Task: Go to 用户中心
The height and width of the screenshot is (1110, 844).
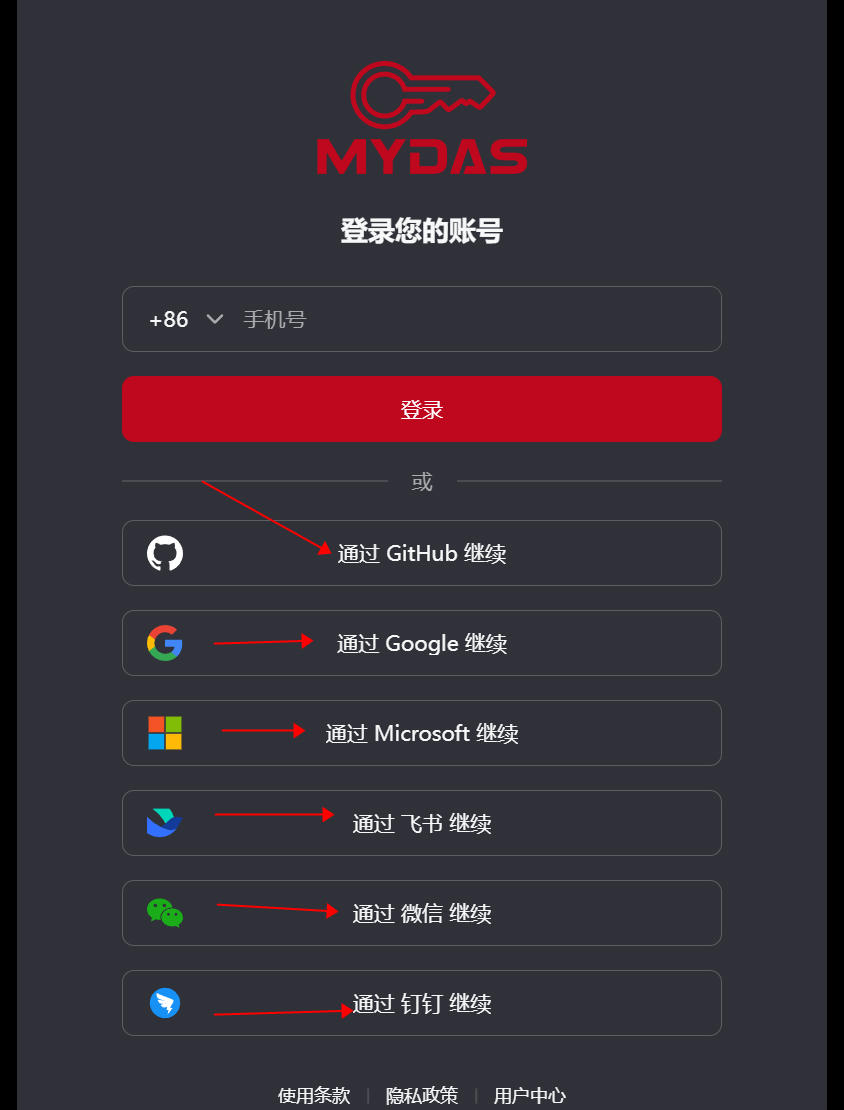Action: pyautogui.click(x=529, y=1096)
